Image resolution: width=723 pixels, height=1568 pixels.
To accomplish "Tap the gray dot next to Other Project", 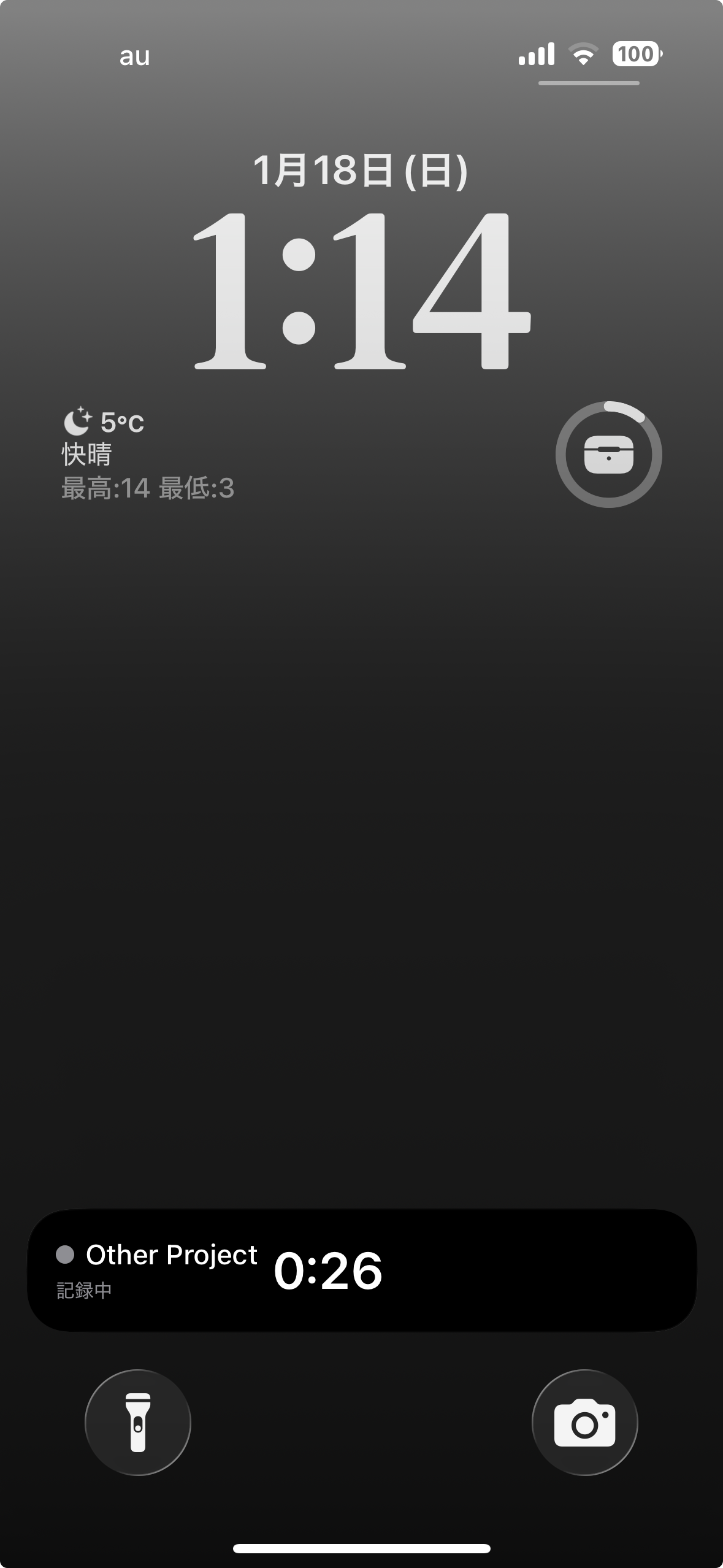I will [66, 1254].
